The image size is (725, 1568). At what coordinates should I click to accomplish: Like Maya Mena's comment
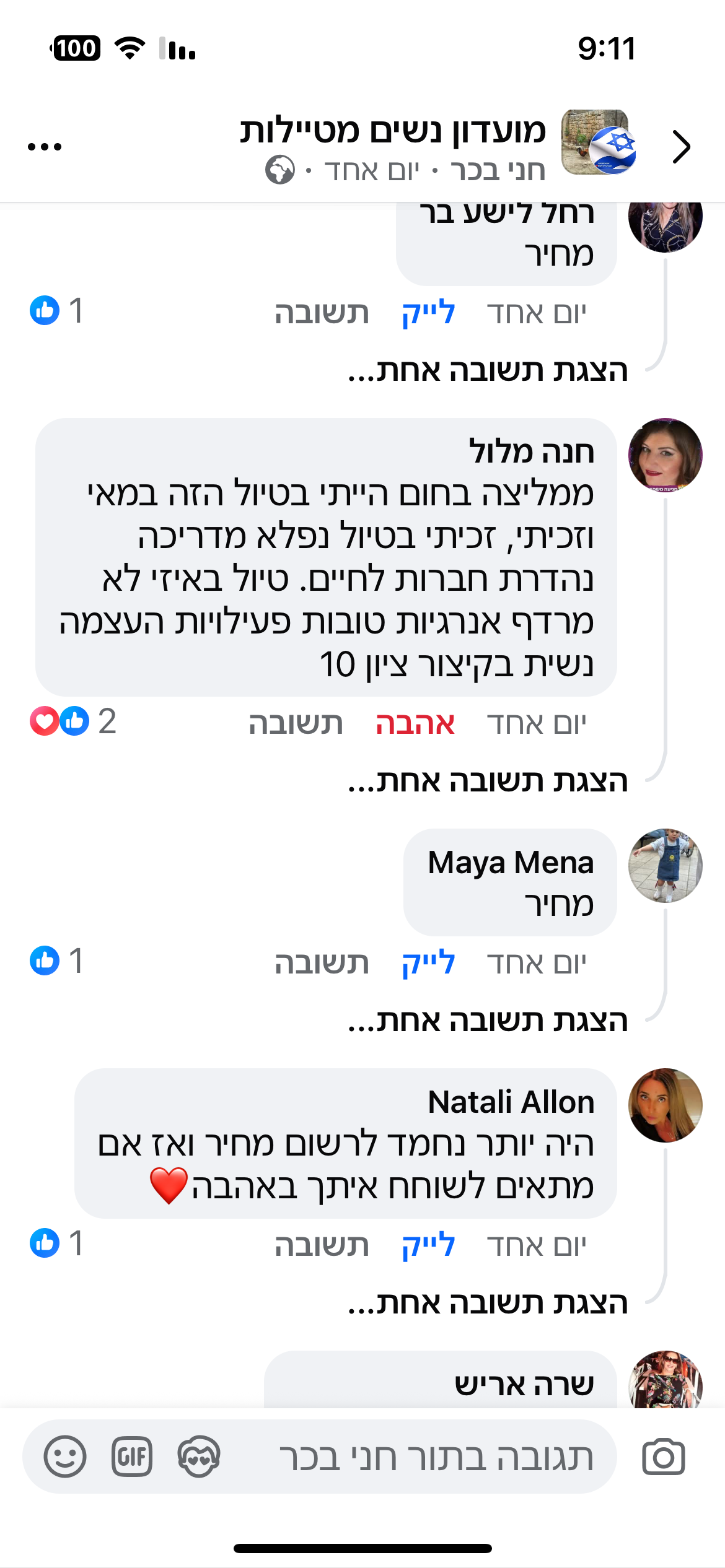pos(428,963)
